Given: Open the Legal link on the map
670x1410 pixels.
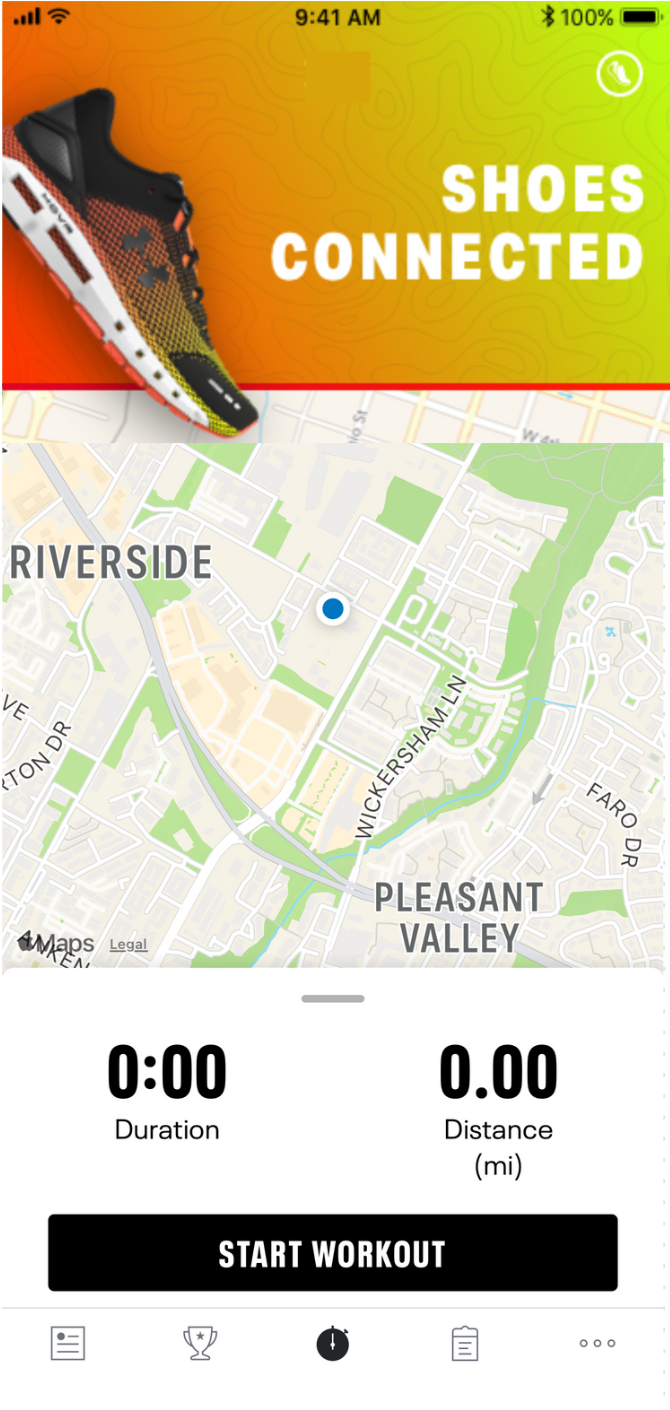Looking at the screenshot, I should pos(128,944).
